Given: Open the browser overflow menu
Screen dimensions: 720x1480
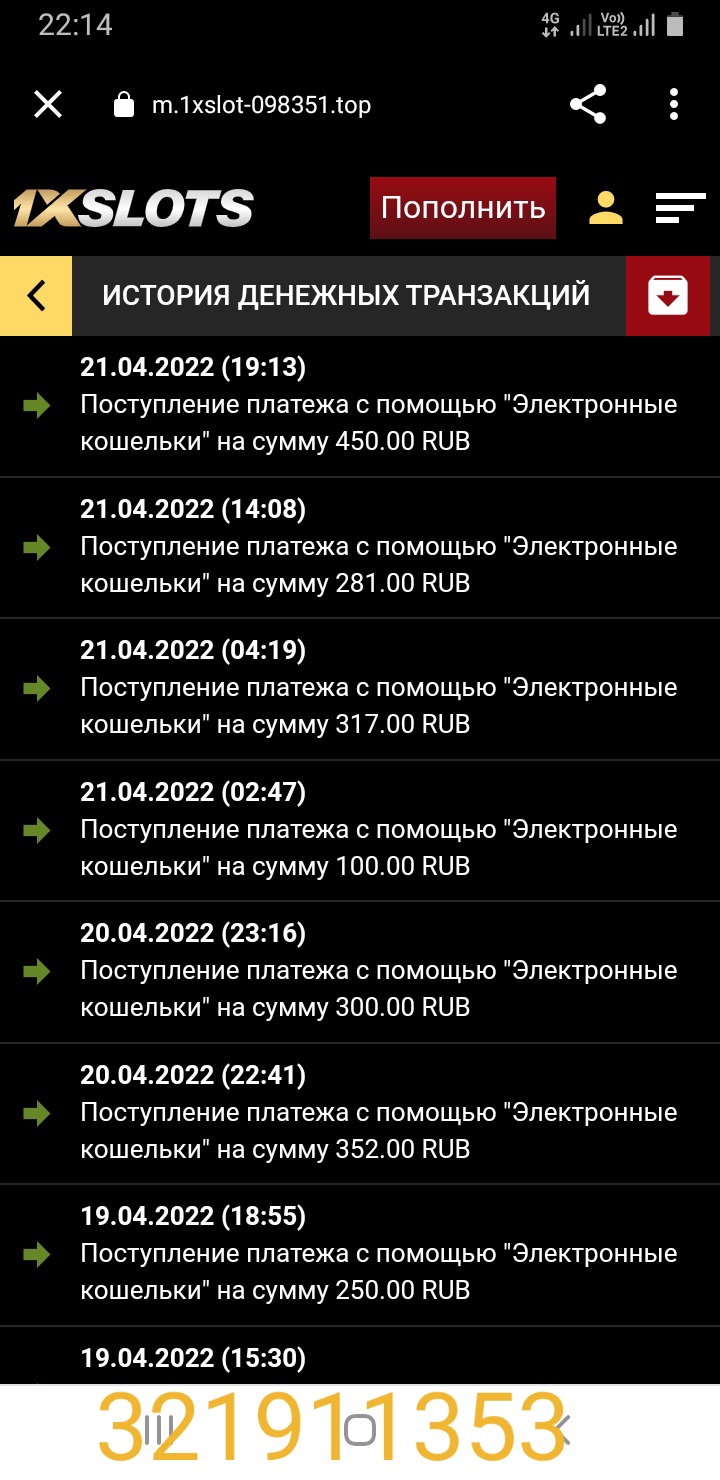Looking at the screenshot, I should pos(674,104).
